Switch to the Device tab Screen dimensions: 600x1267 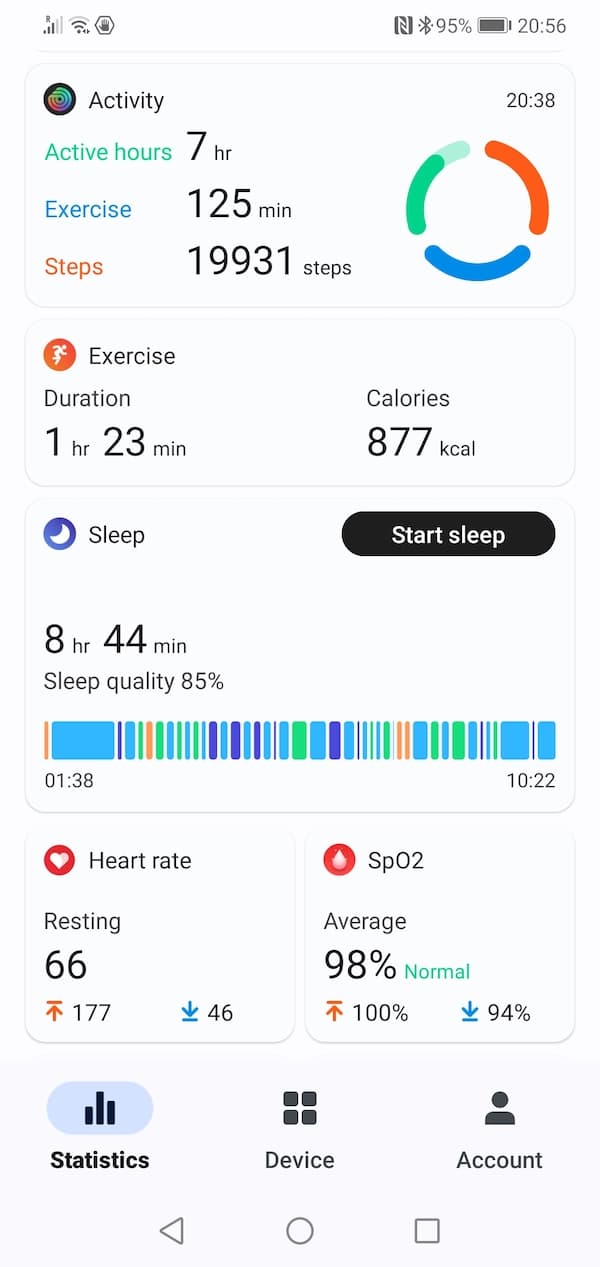[299, 1128]
